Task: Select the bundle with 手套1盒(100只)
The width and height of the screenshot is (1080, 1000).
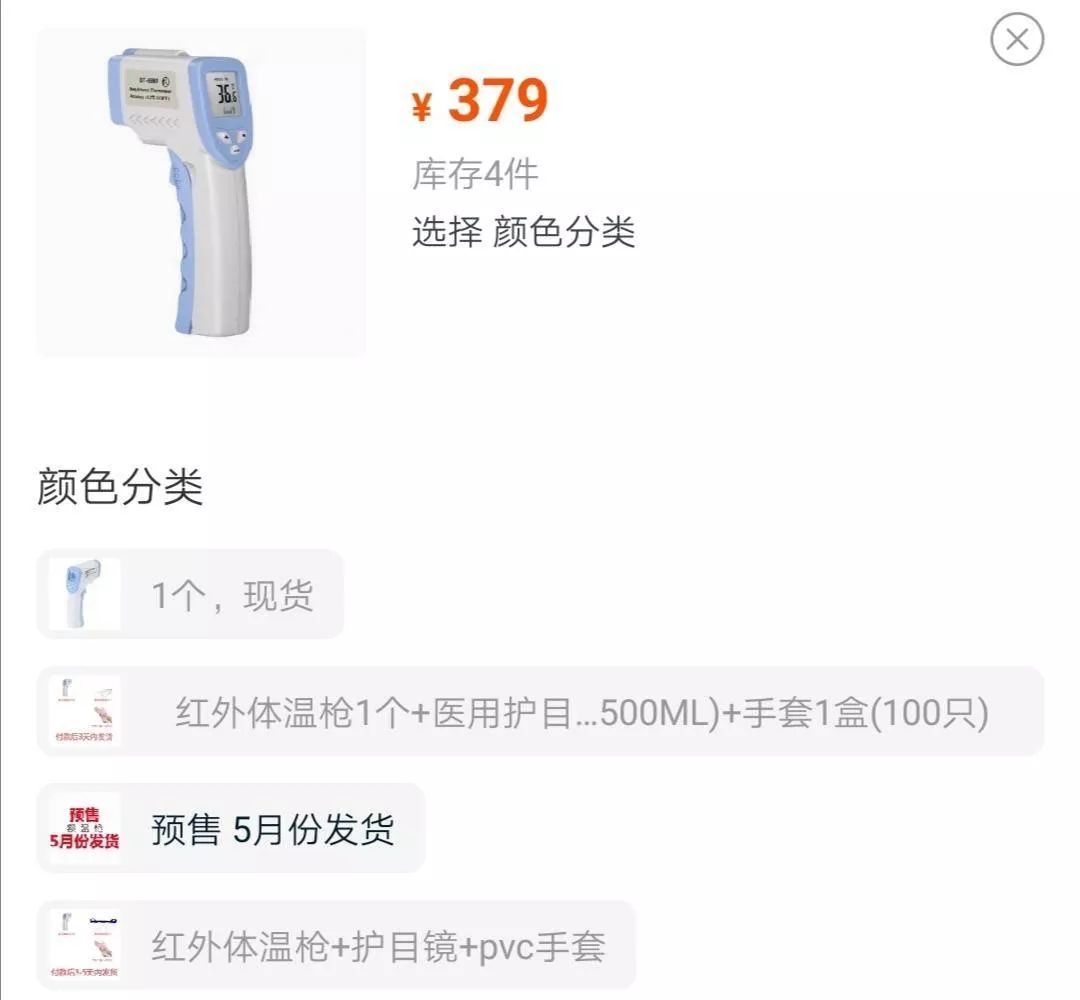Action: tap(540, 712)
